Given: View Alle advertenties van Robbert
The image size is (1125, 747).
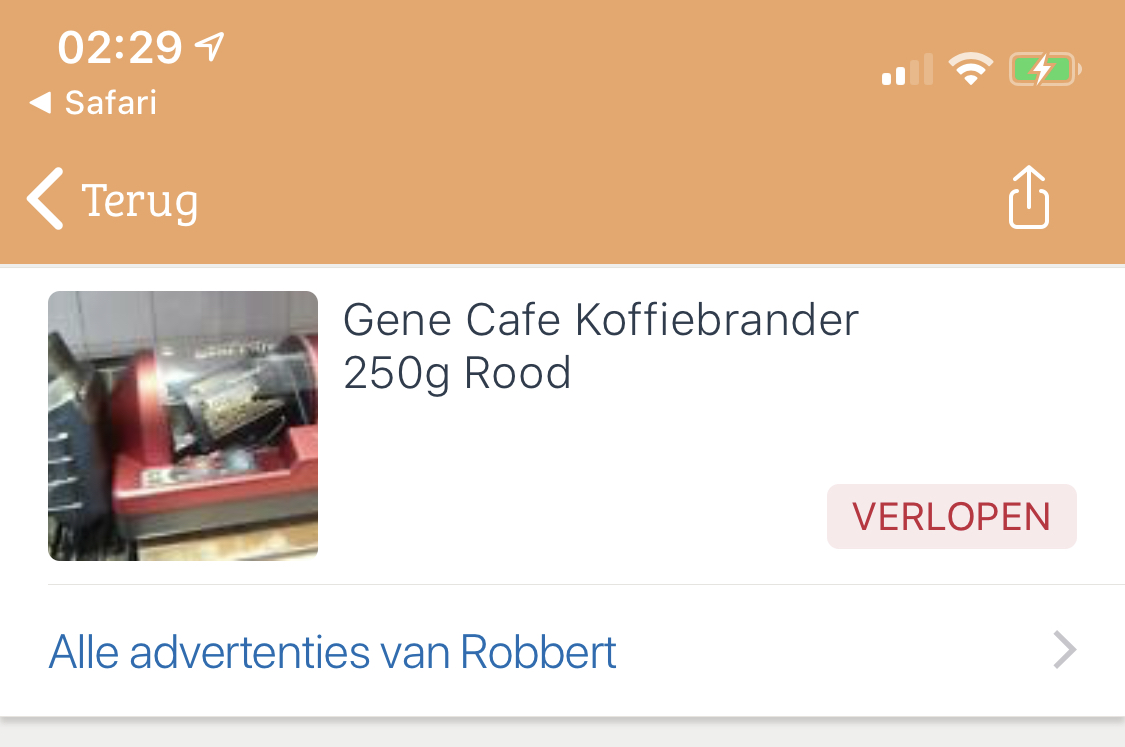Looking at the screenshot, I should tap(333, 652).
